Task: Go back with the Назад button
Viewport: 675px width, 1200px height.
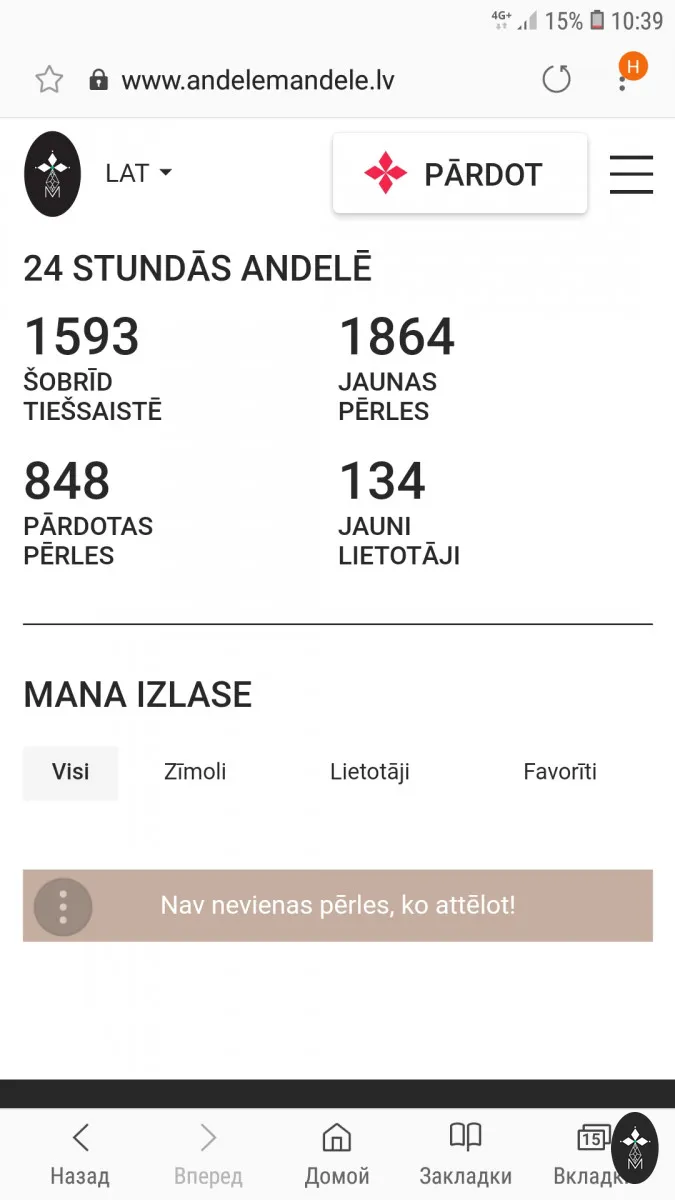Action: pyautogui.click(x=80, y=1155)
